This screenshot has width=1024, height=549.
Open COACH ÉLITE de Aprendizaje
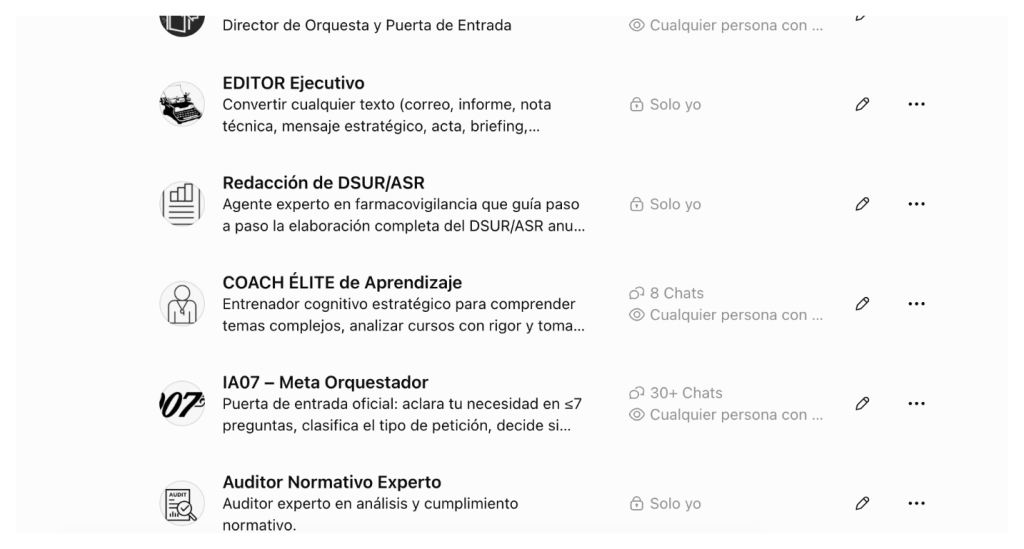pyautogui.click(x=342, y=283)
